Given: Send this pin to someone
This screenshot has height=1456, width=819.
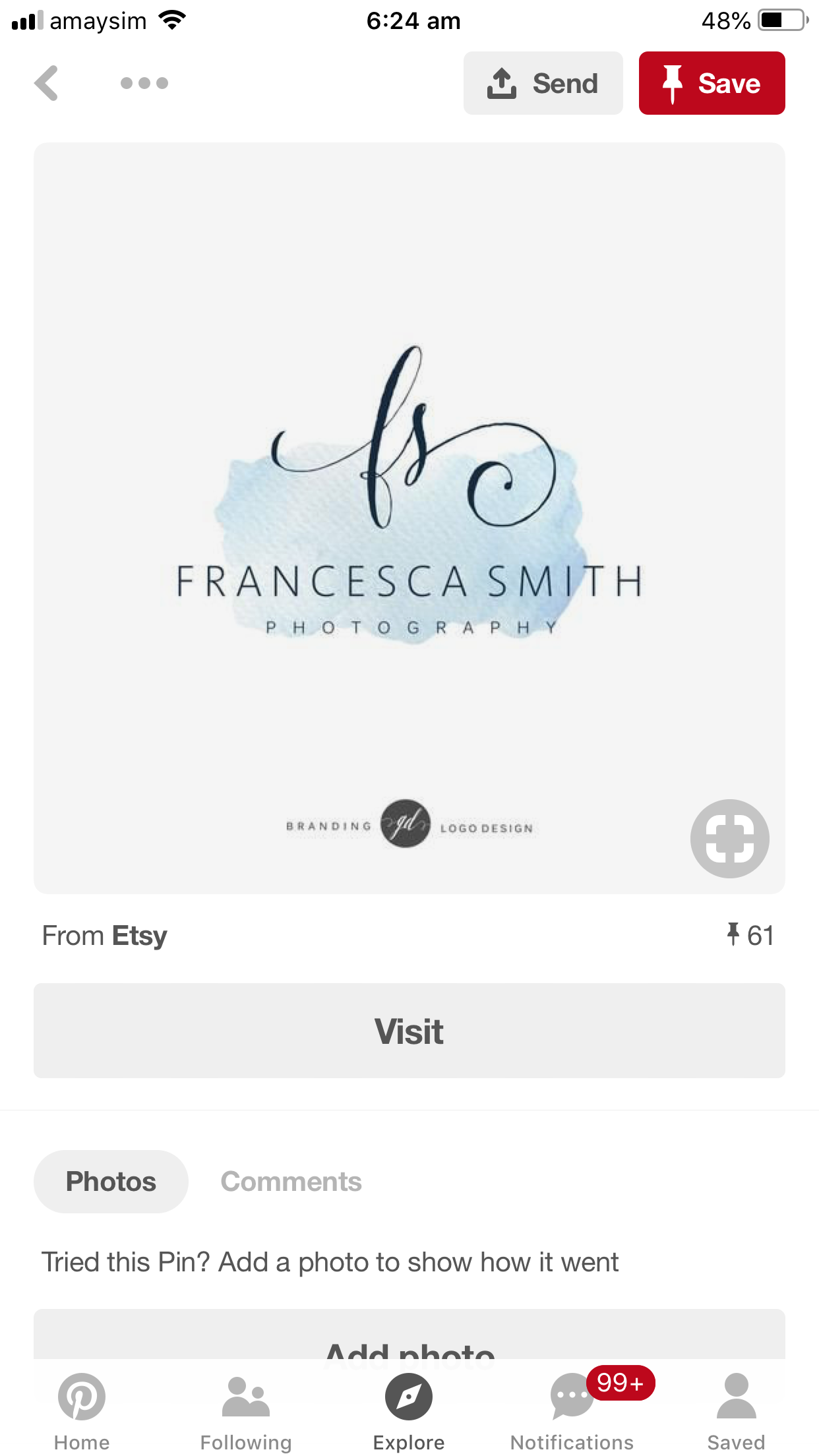Looking at the screenshot, I should point(543,83).
